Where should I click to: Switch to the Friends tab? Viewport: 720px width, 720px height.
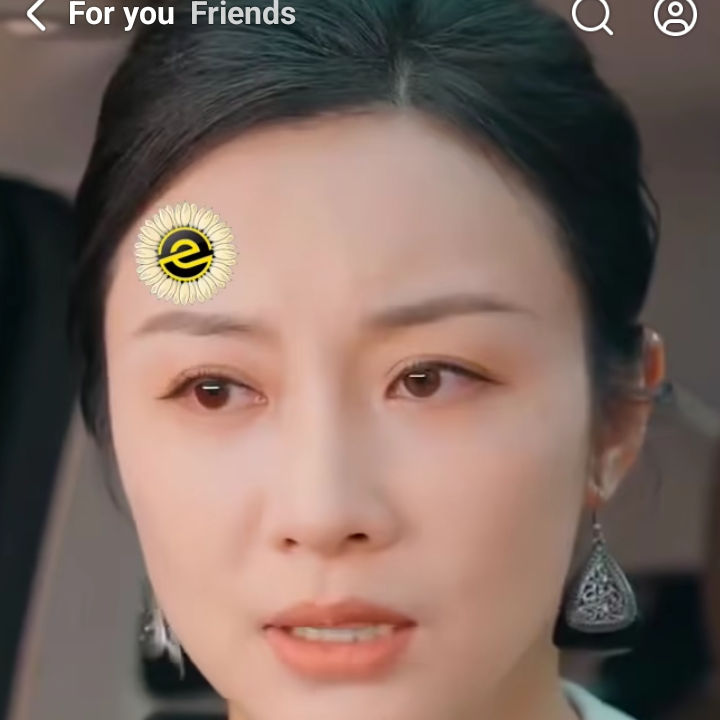click(243, 14)
